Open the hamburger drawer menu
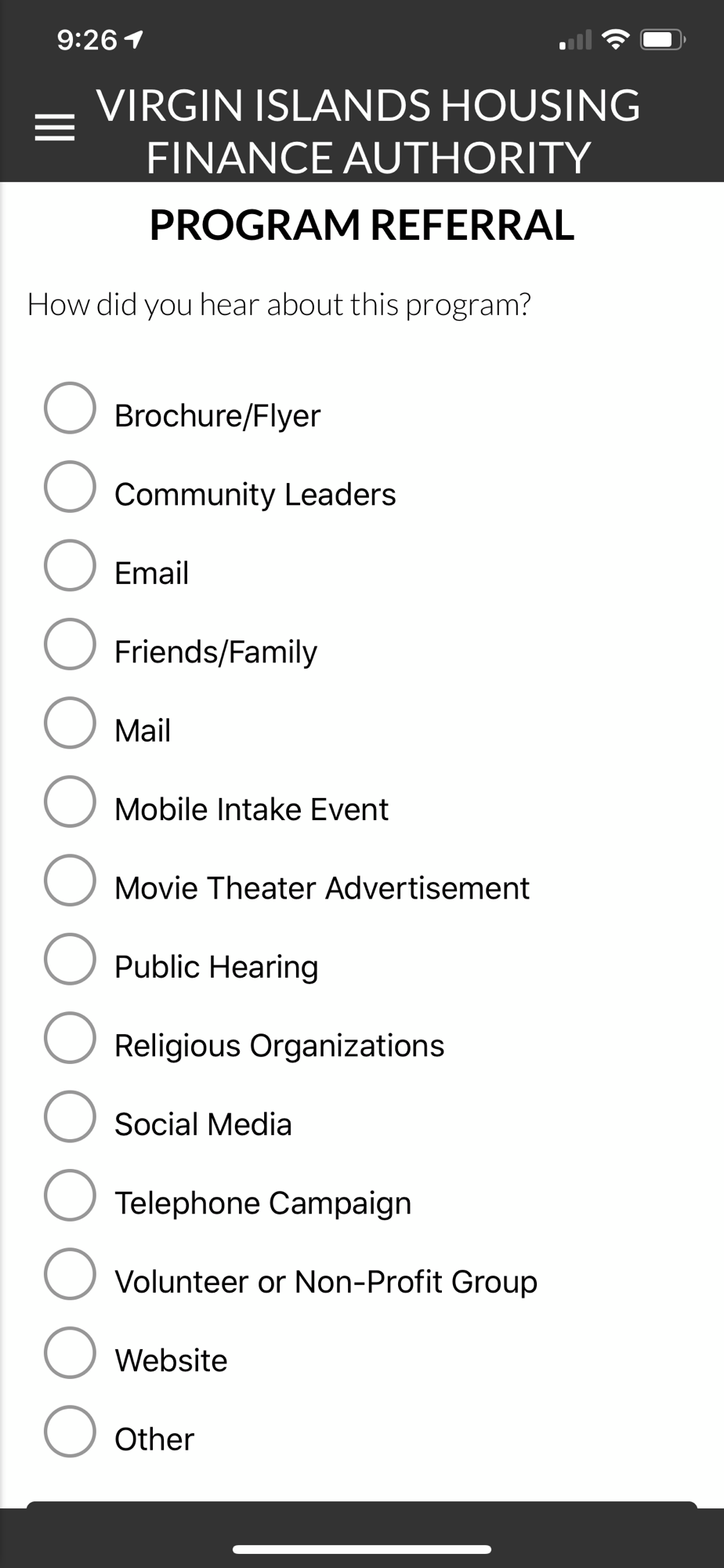724x1568 pixels. [x=55, y=128]
